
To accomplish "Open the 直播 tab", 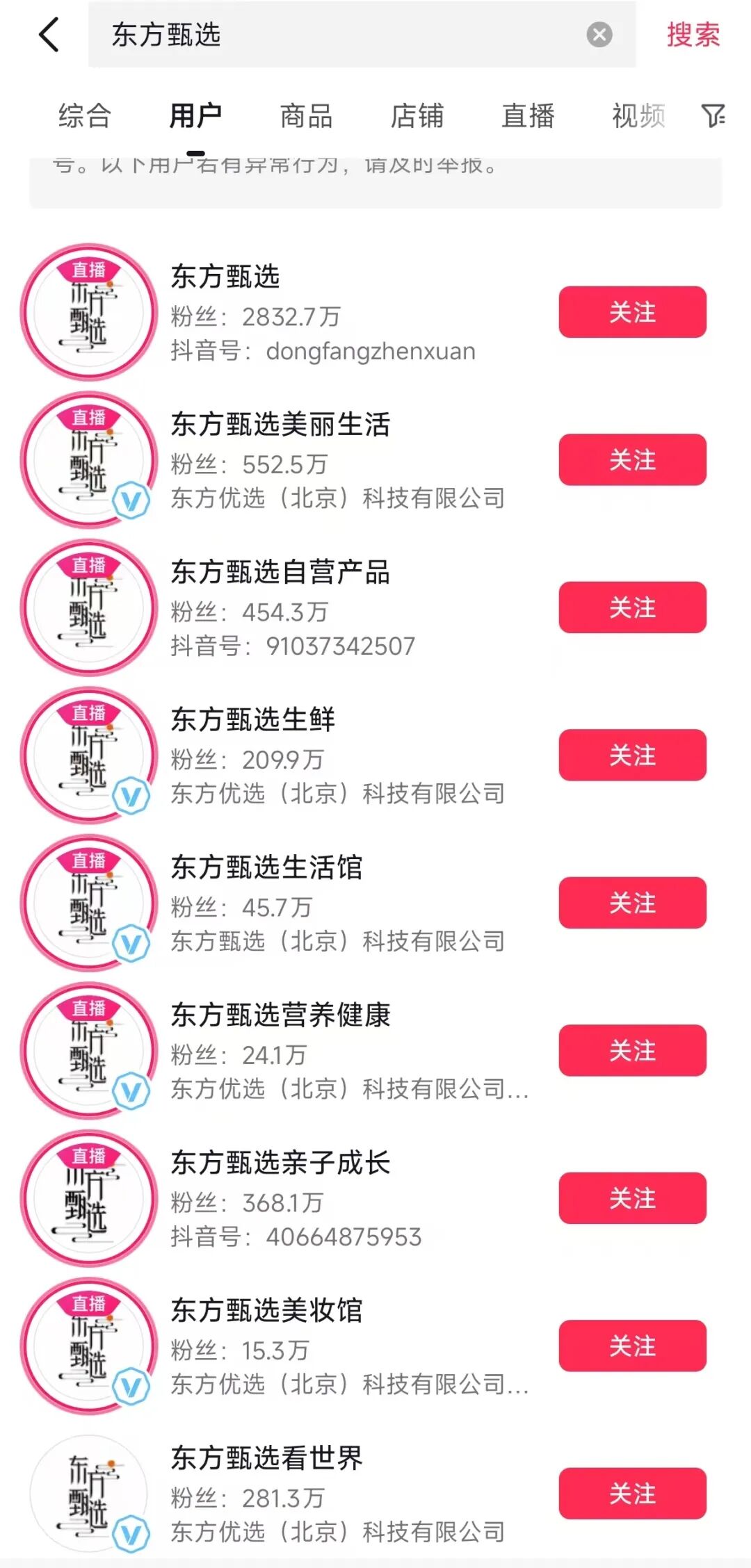I will tap(528, 115).
